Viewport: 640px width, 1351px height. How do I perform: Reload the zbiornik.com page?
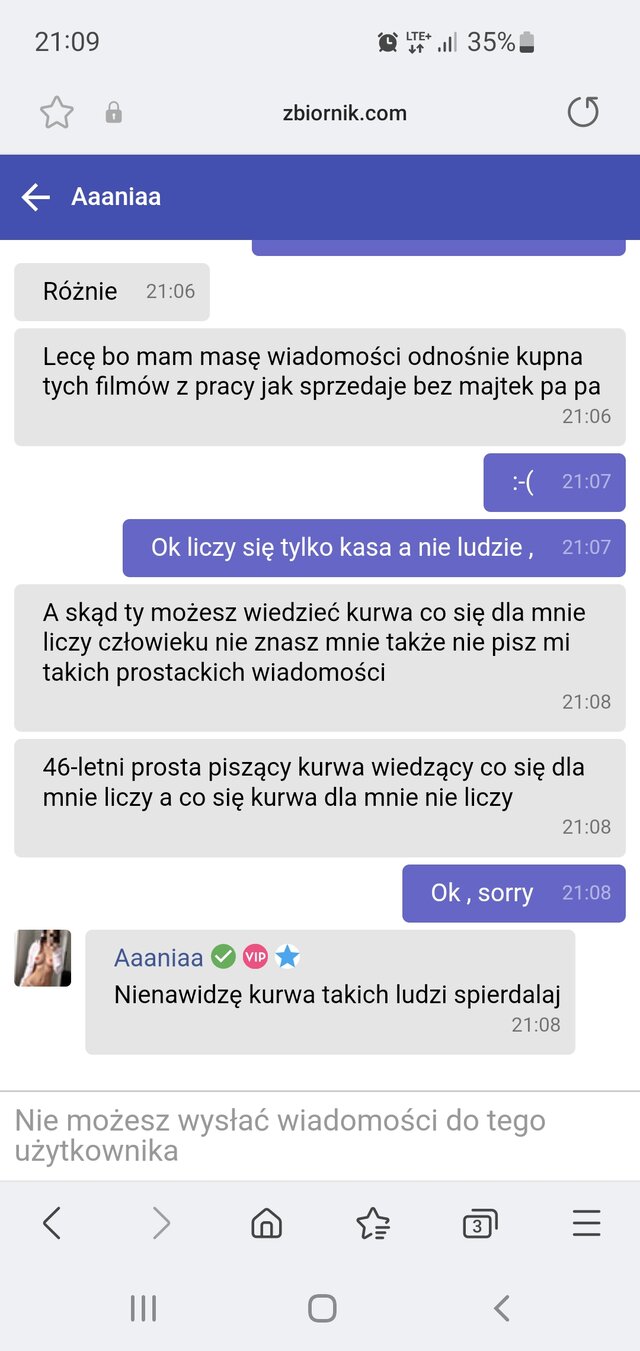[x=583, y=112]
